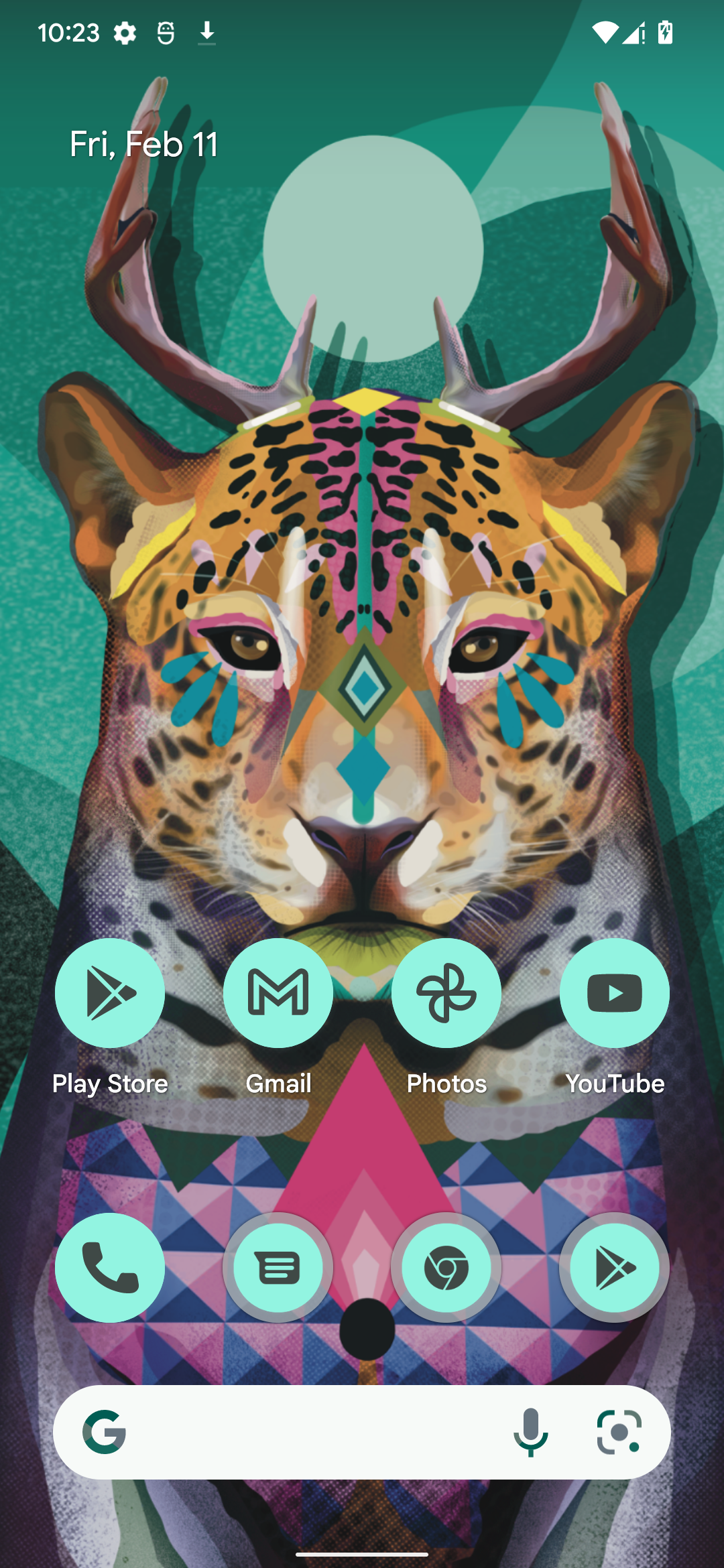The width and height of the screenshot is (724, 1568).
Task: Open the Photos app
Action: coord(446,993)
